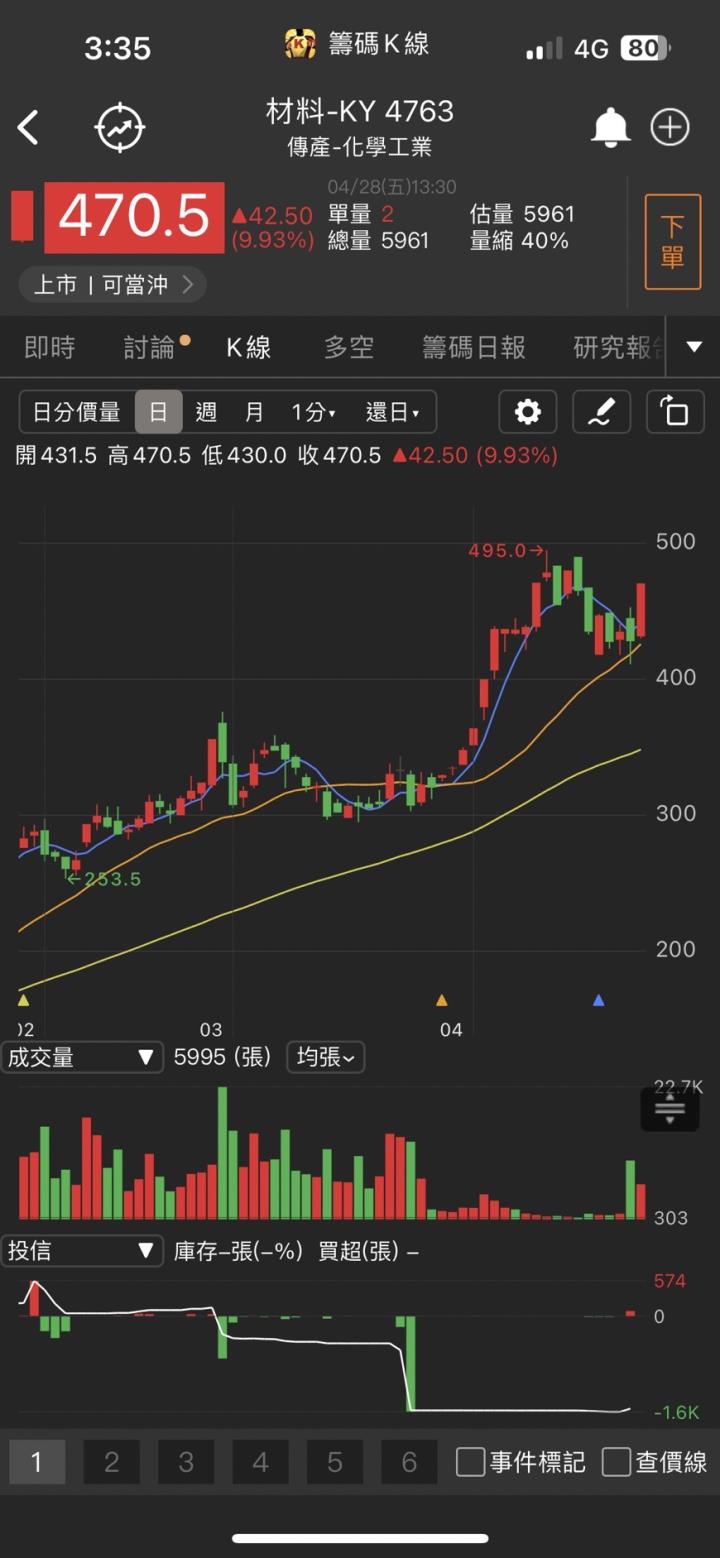Image resolution: width=720 pixels, height=1558 pixels.
Task: Go back with the back arrow
Action: (x=28, y=127)
